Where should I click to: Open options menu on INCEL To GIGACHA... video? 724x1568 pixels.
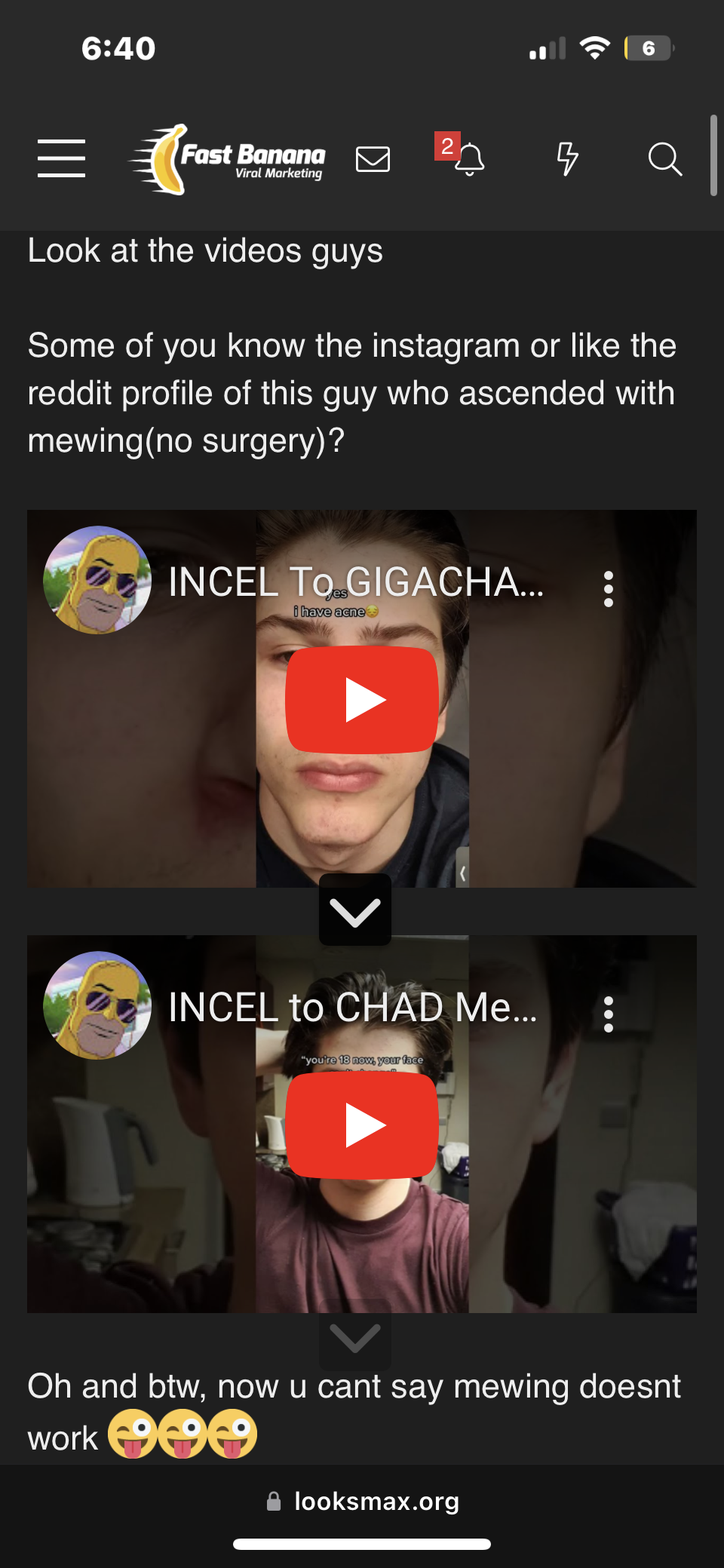609,589
